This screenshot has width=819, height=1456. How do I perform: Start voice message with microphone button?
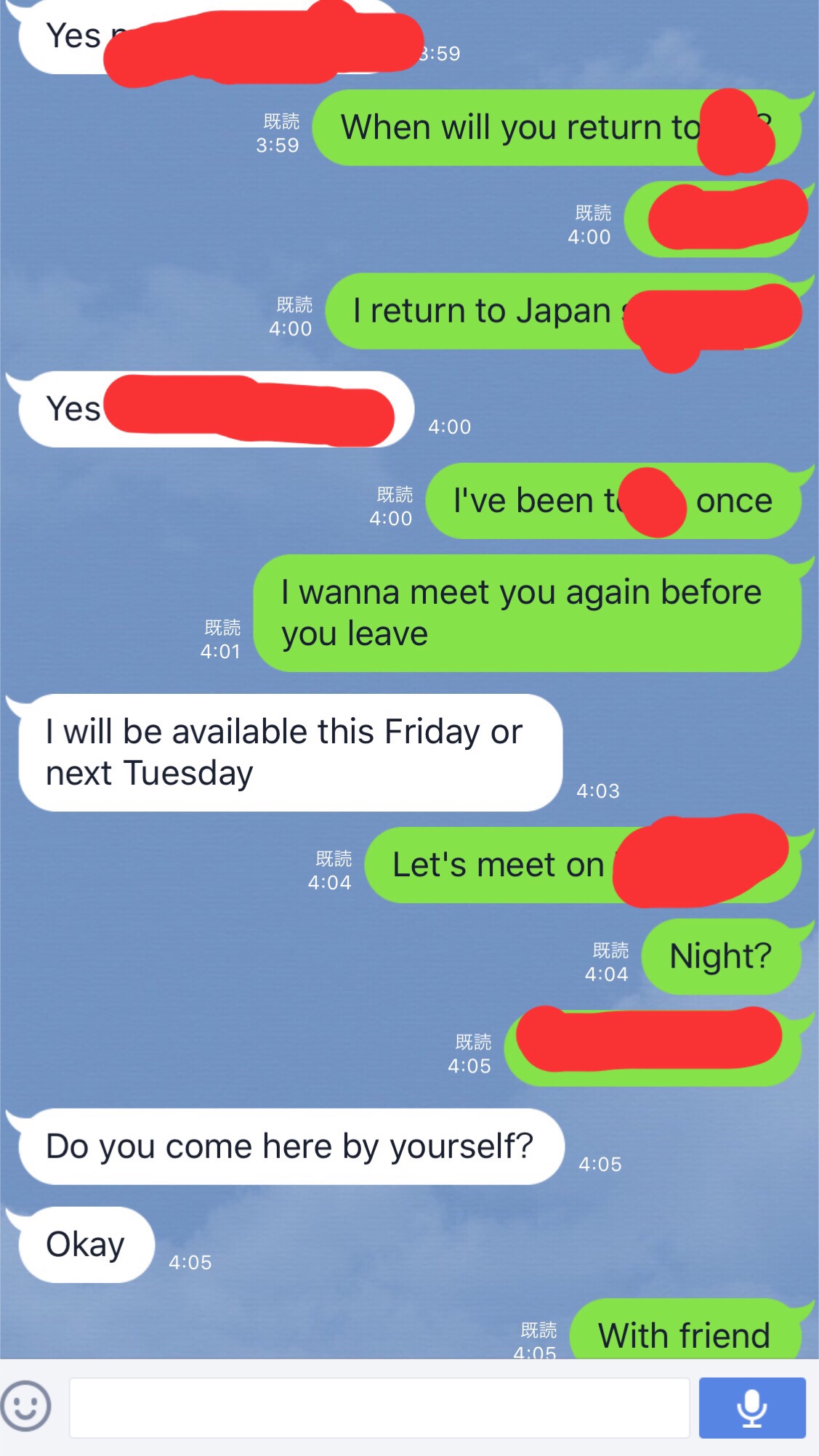[x=751, y=1407]
